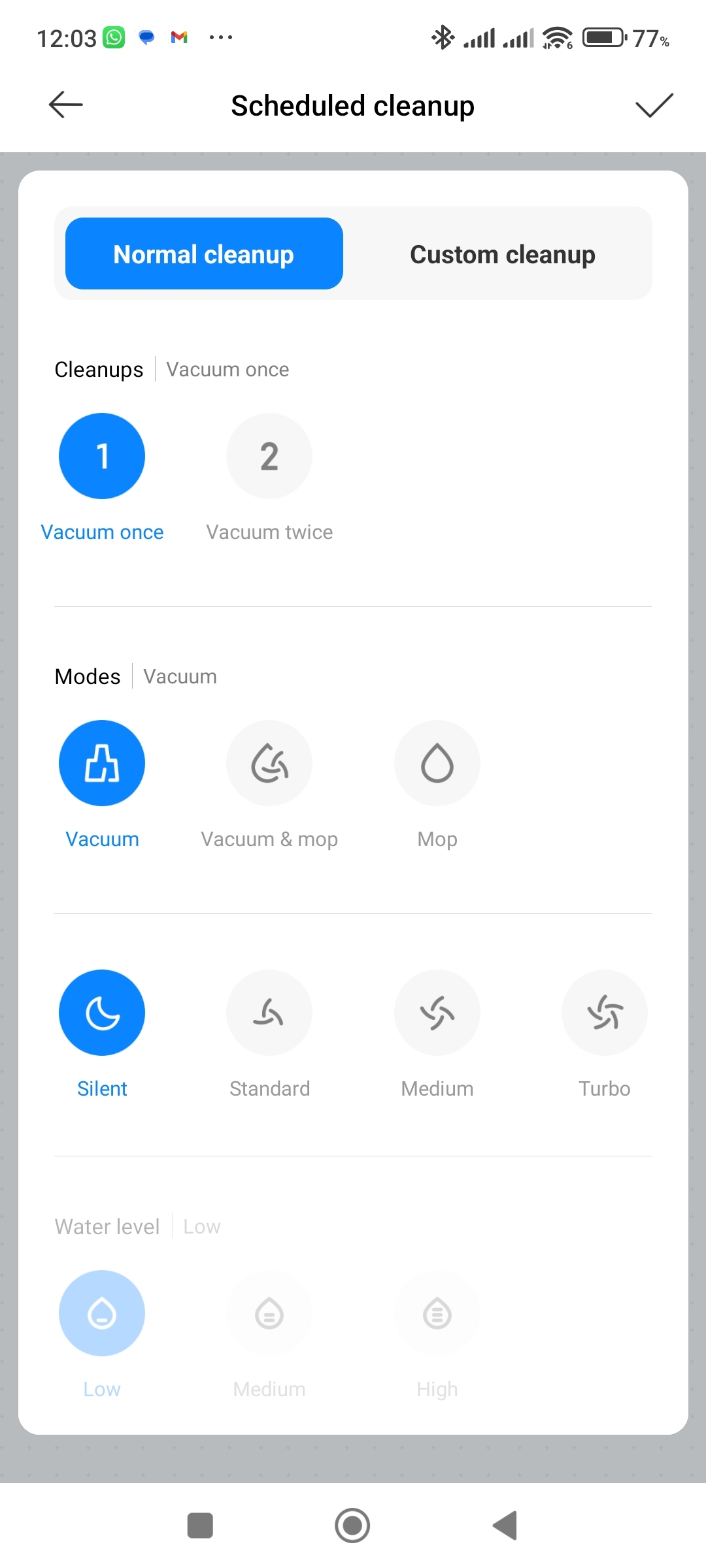Set suction power to Medium
Image resolution: width=706 pixels, height=1568 pixels.
pos(437,1013)
